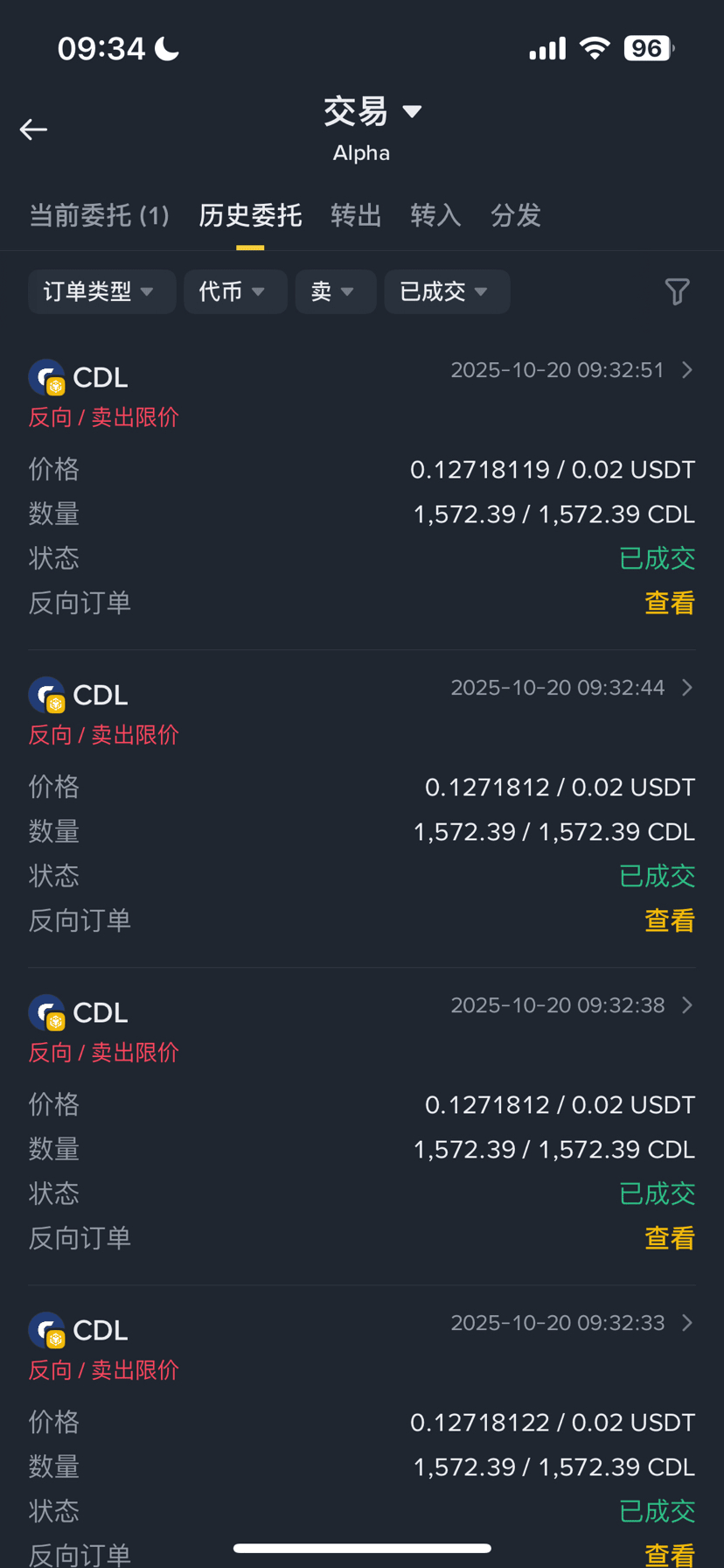The width and height of the screenshot is (724, 1568).
Task: Open the CDL order from 09:32:38
Action: click(x=687, y=1005)
